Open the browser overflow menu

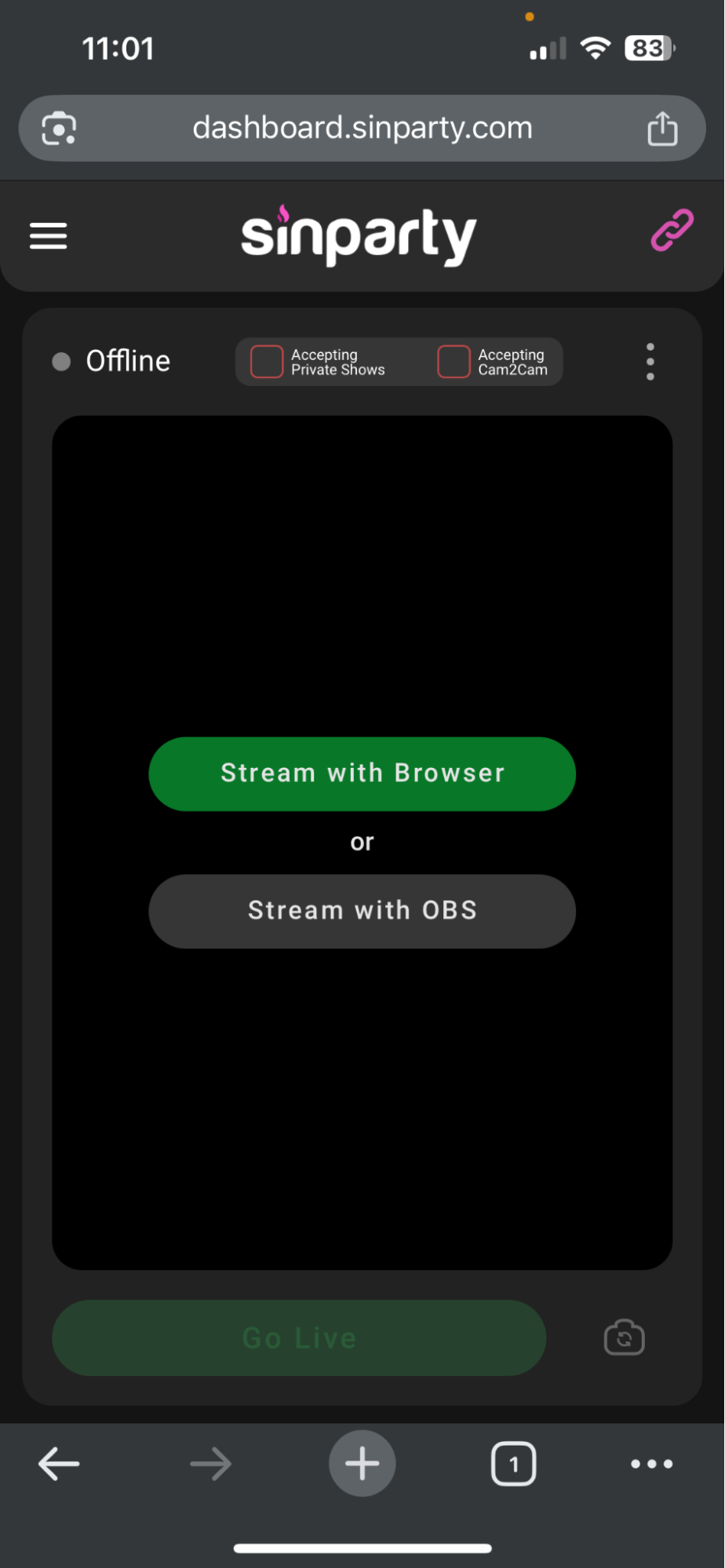(x=651, y=1462)
